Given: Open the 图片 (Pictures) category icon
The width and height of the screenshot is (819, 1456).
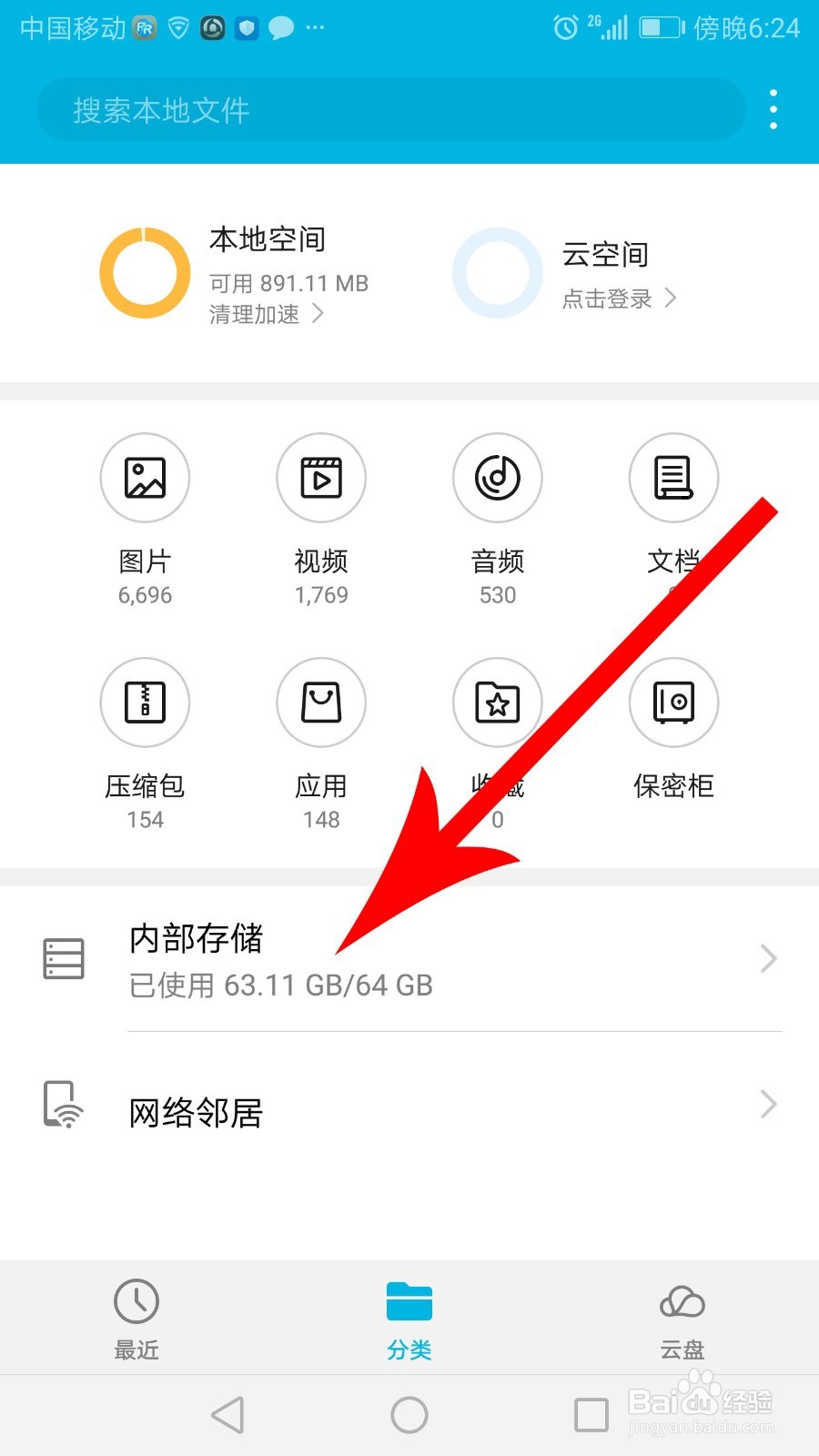Looking at the screenshot, I should click(x=144, y=478).
